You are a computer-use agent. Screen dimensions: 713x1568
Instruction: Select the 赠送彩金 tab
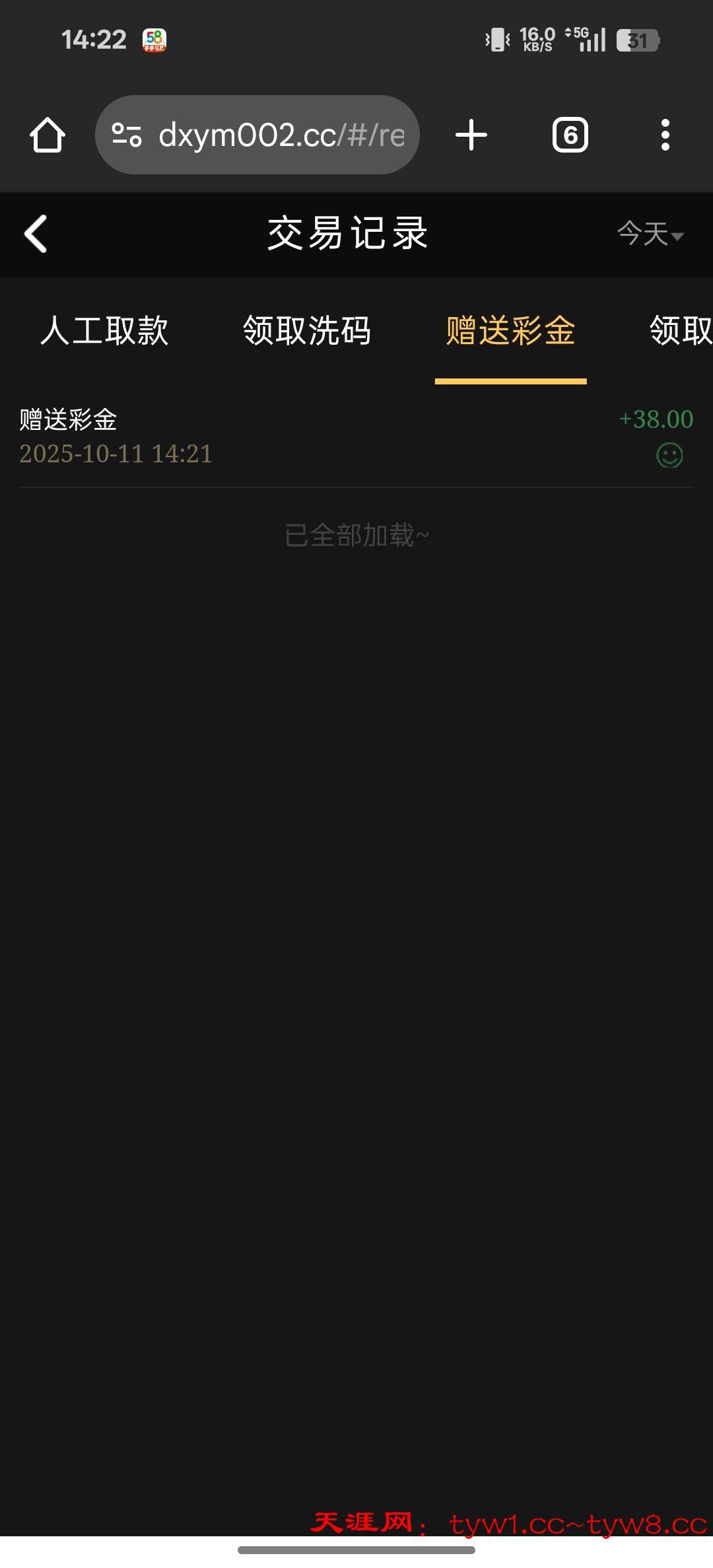pos(510,330)
